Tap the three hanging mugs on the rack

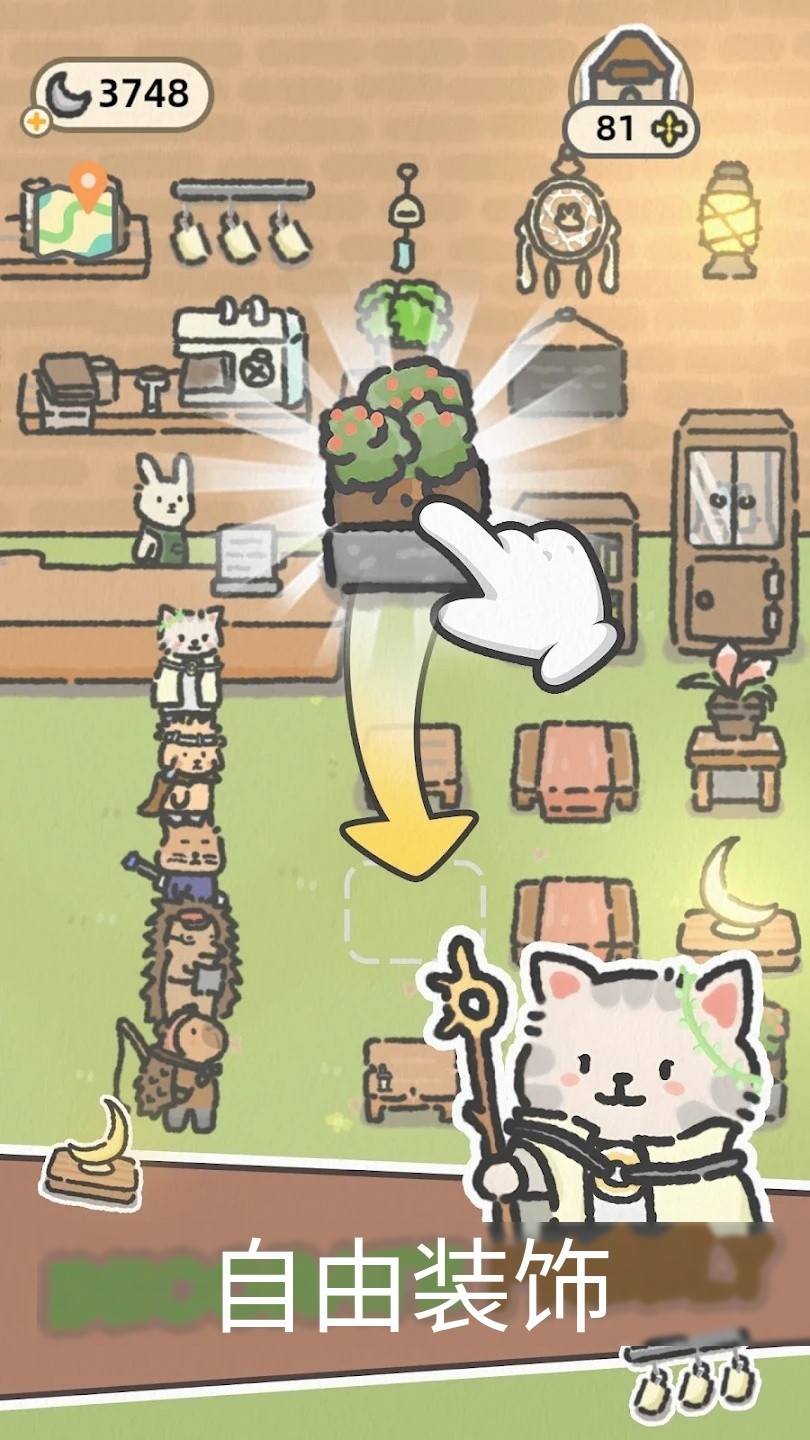(240, 235)
